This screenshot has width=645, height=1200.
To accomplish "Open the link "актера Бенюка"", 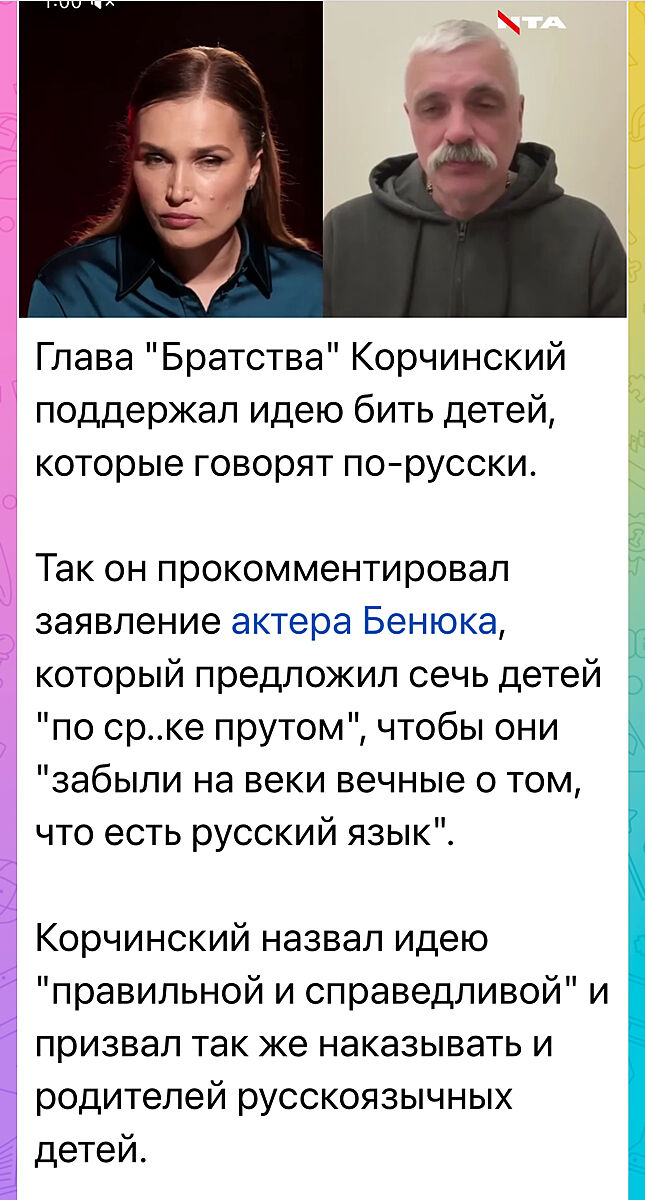I will click(364, 621).
